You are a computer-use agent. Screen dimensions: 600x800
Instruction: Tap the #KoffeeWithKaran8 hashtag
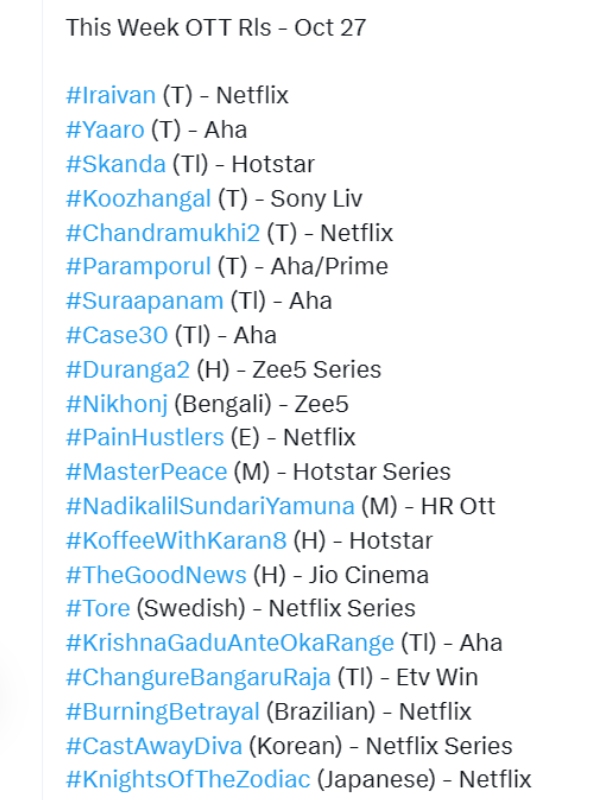175,541
